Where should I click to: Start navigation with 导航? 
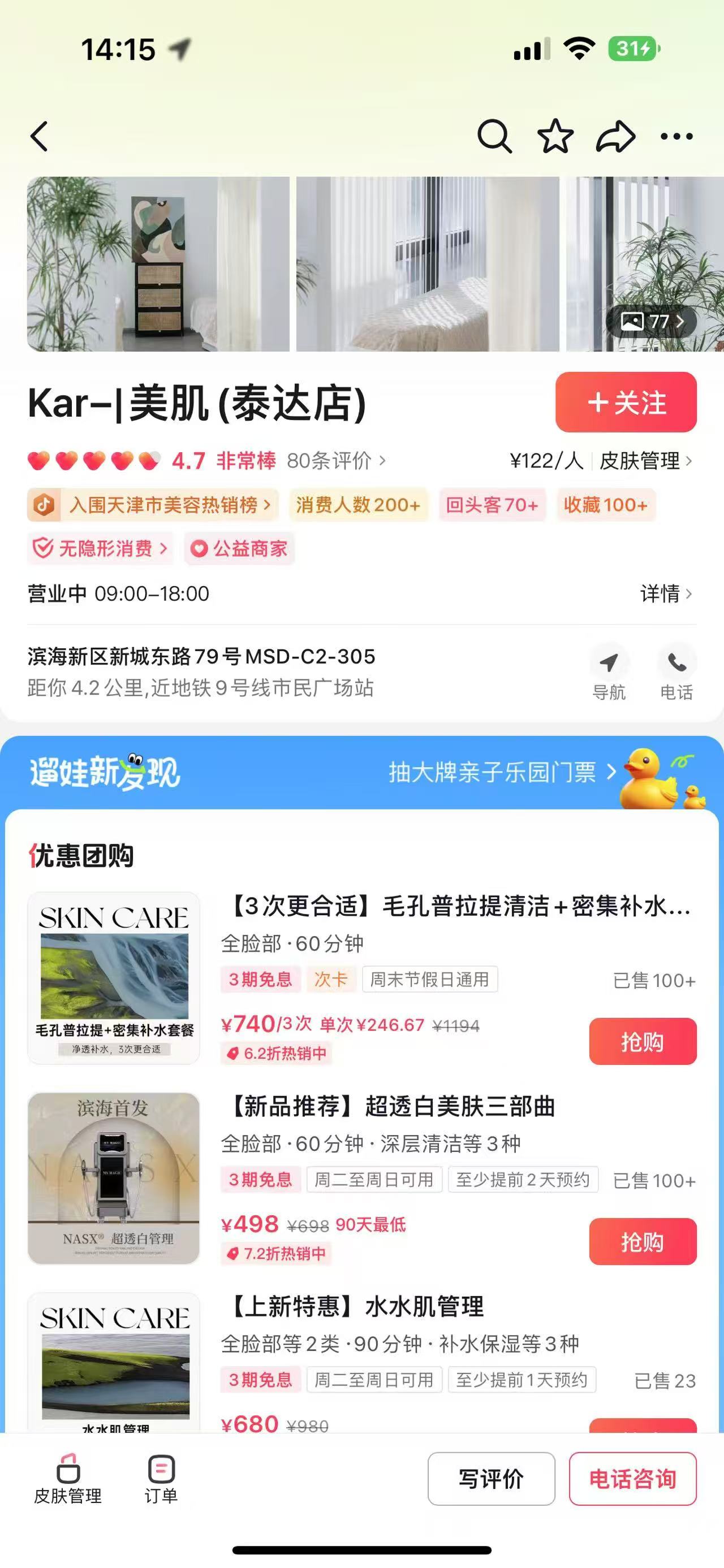609,673
